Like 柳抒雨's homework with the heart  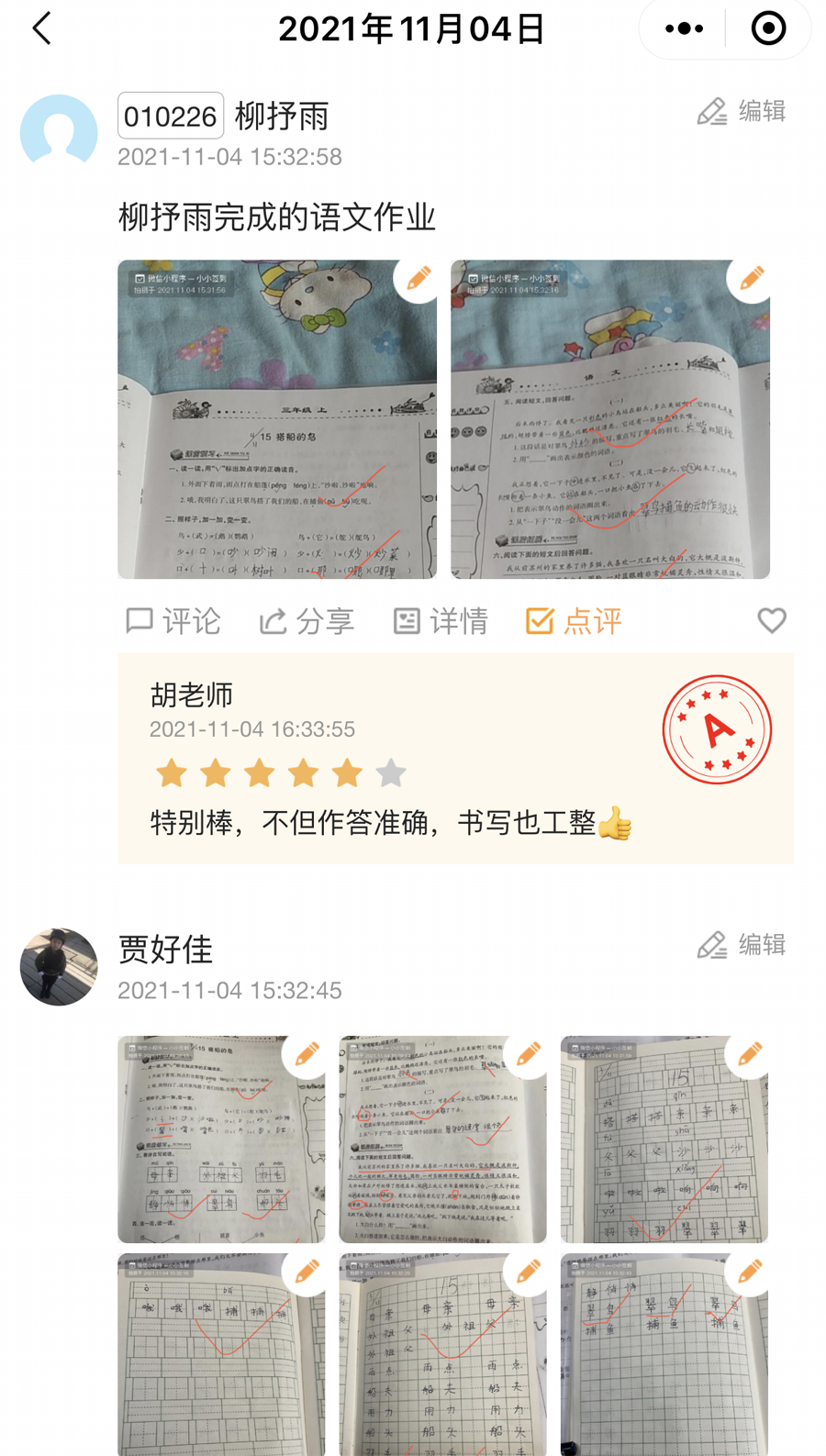772,621
